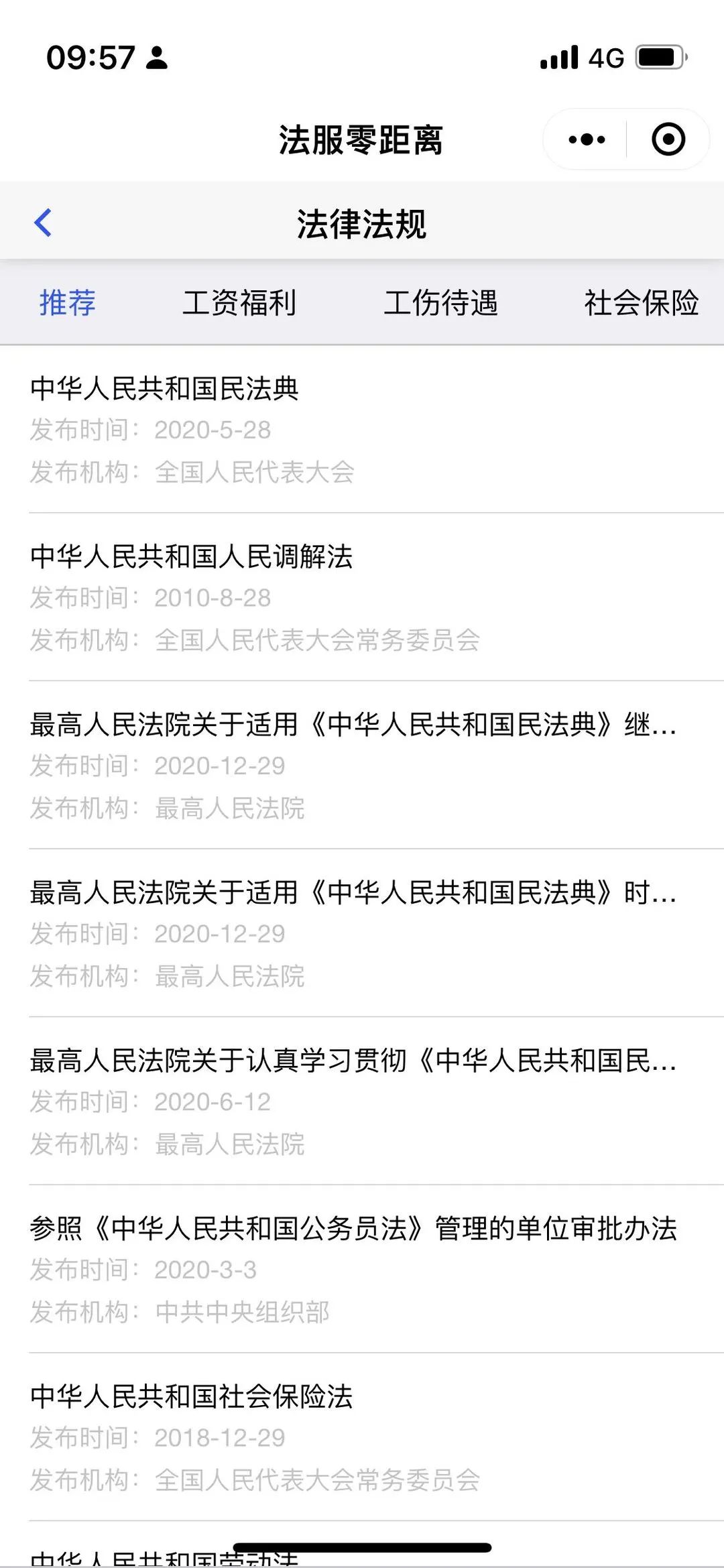
Task: Open 最高人民法院关于认真学习贯彻 notice
Action: (362, 1101)
